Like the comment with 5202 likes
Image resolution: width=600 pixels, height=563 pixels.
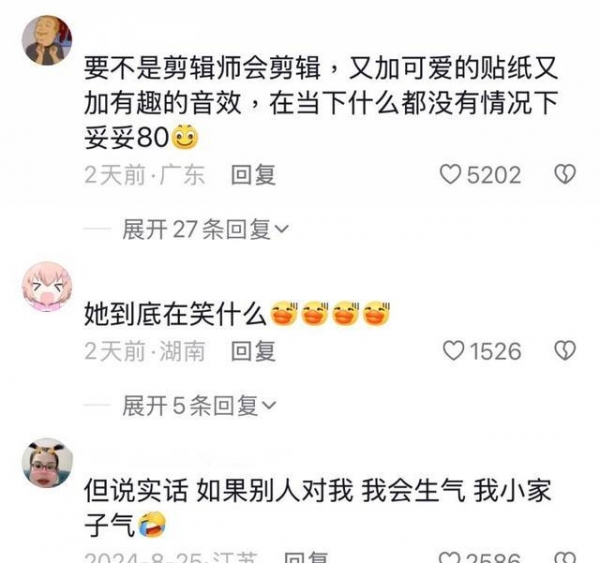[x=451, y=175]
